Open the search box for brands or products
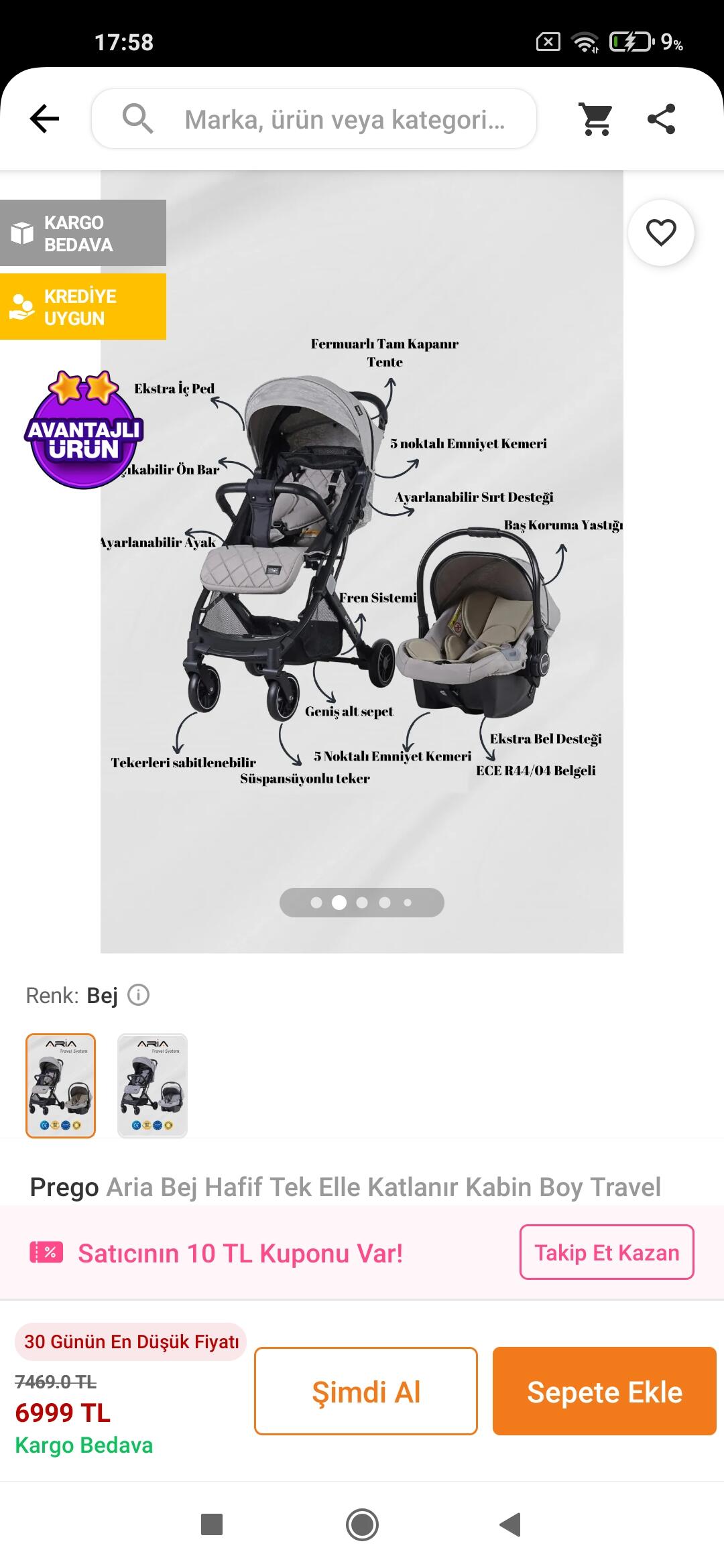This screenshot has width=724, height=1568. coord(314,119)
